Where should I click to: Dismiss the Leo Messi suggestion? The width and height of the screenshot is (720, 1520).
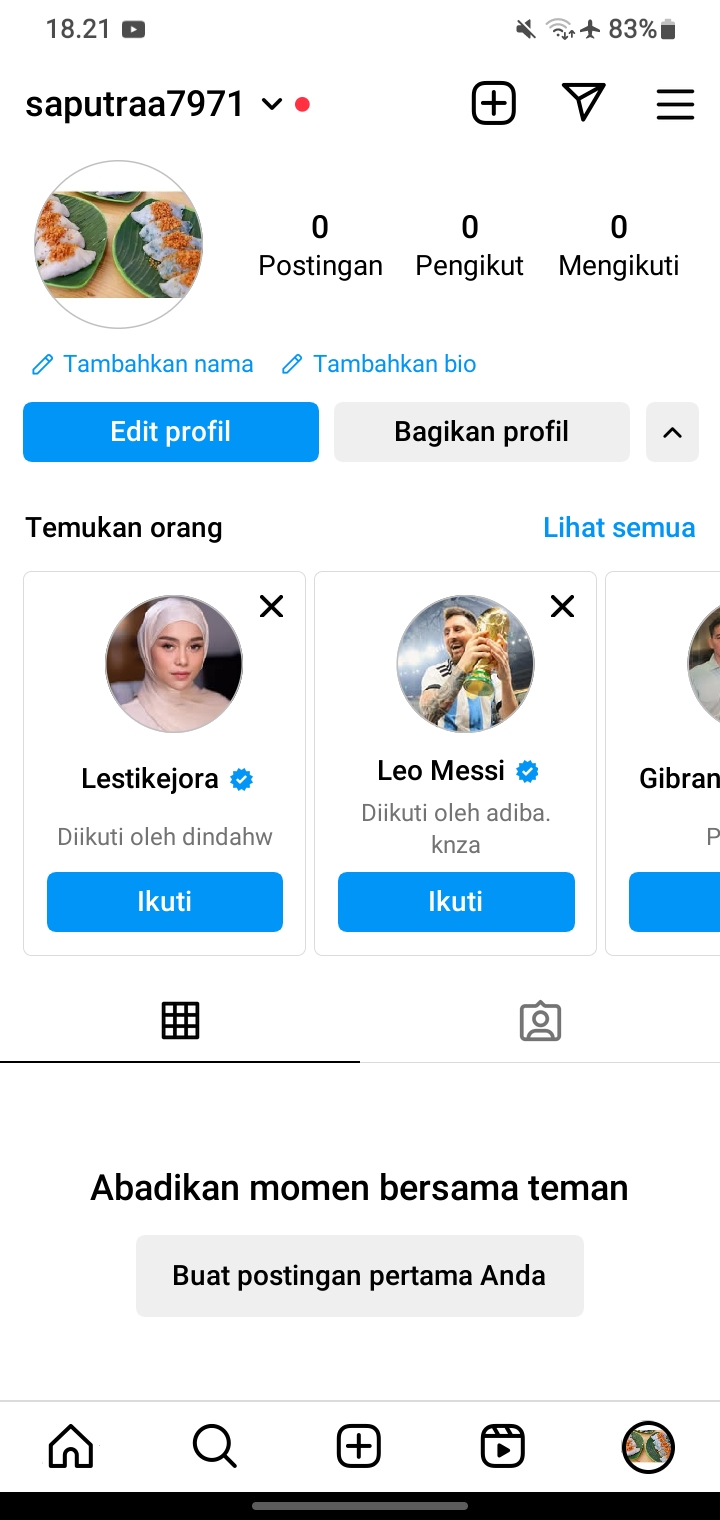pyautogui.click(x=563, y=606)
